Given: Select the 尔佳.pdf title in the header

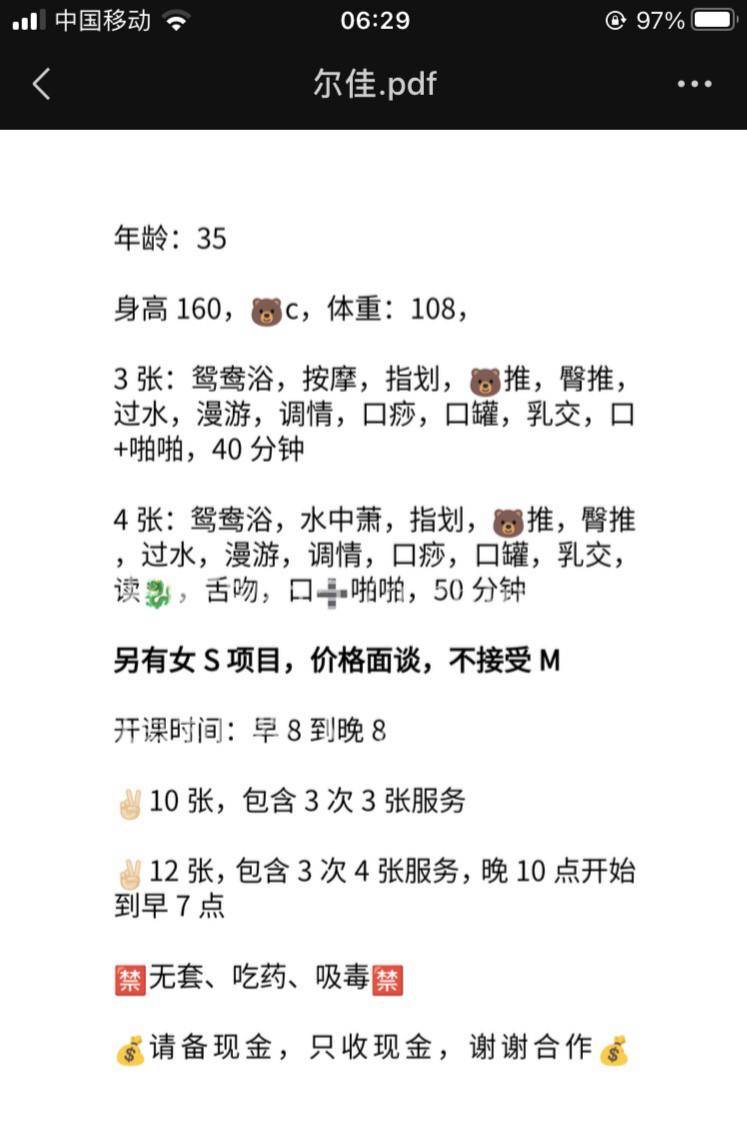Looking at the screenshot, I should point(373,84).
